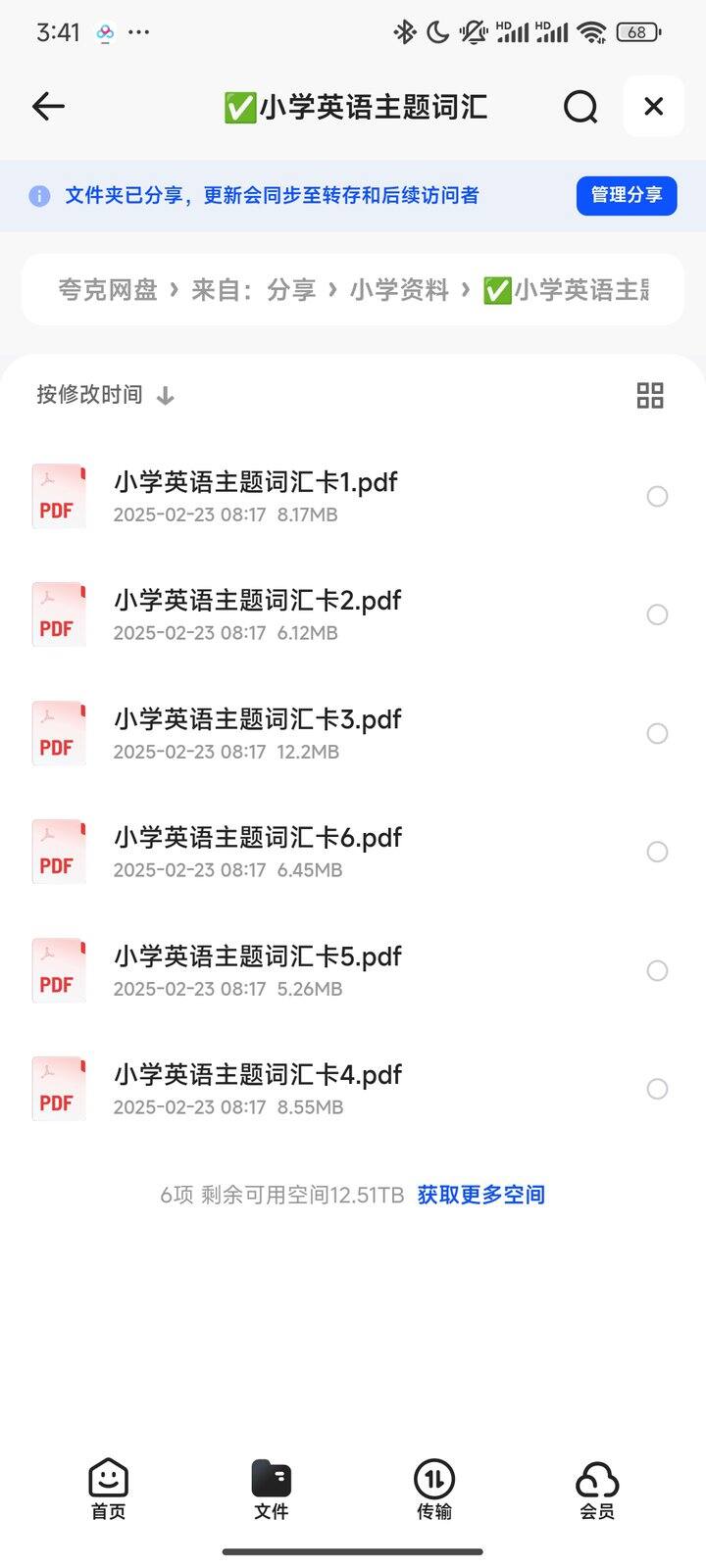Viewport: 706px width, 1568px height.
Task: Open the 会员 tab
Action: coord(597,1490)
